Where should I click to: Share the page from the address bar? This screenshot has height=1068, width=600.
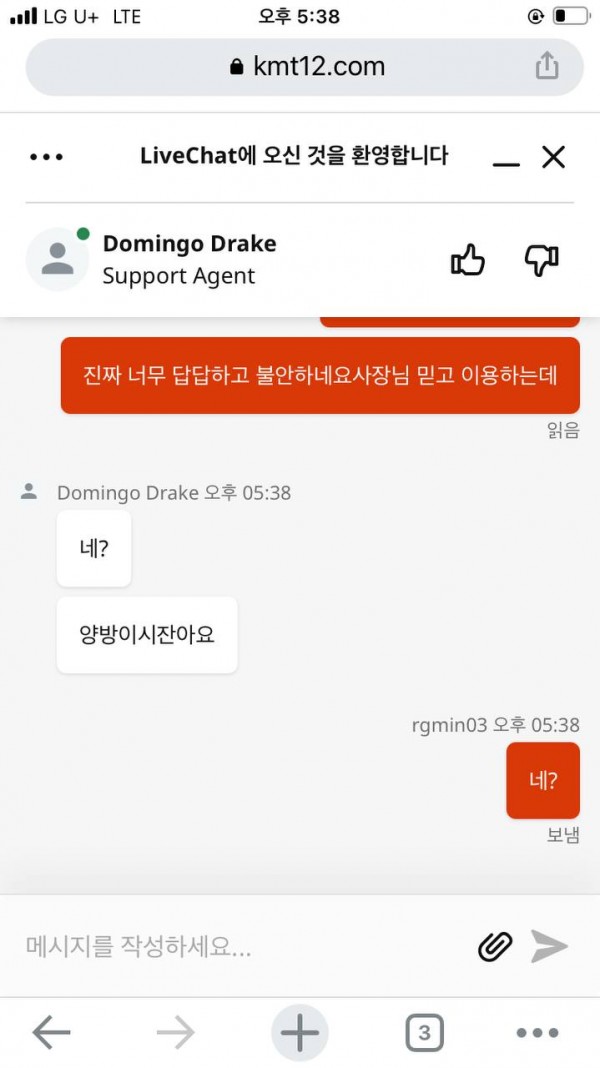coord(547,66)
